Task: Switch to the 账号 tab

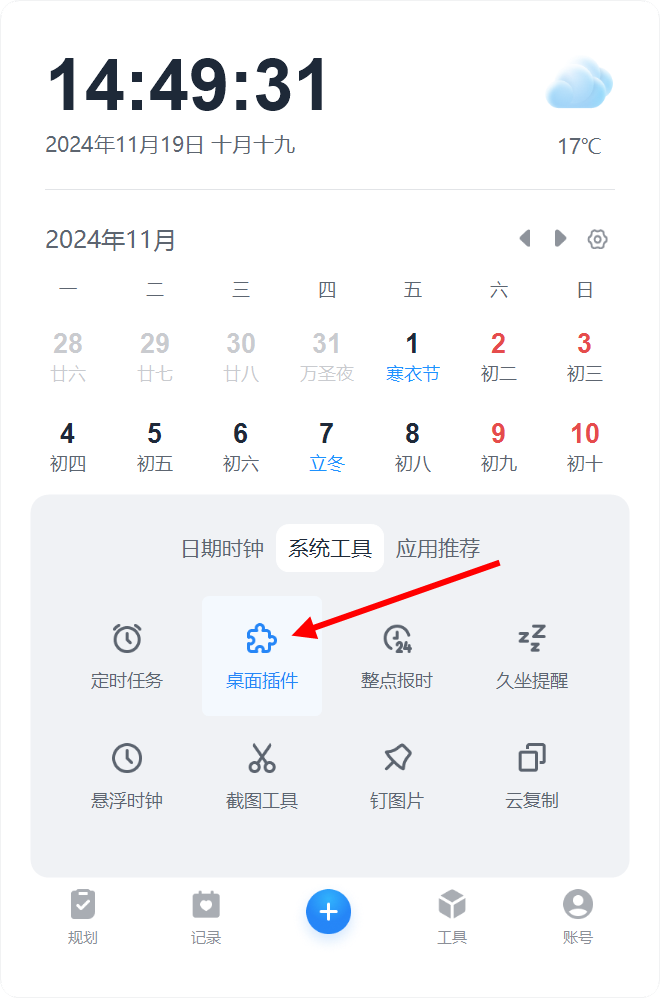Action: click(x=578, y=916)
